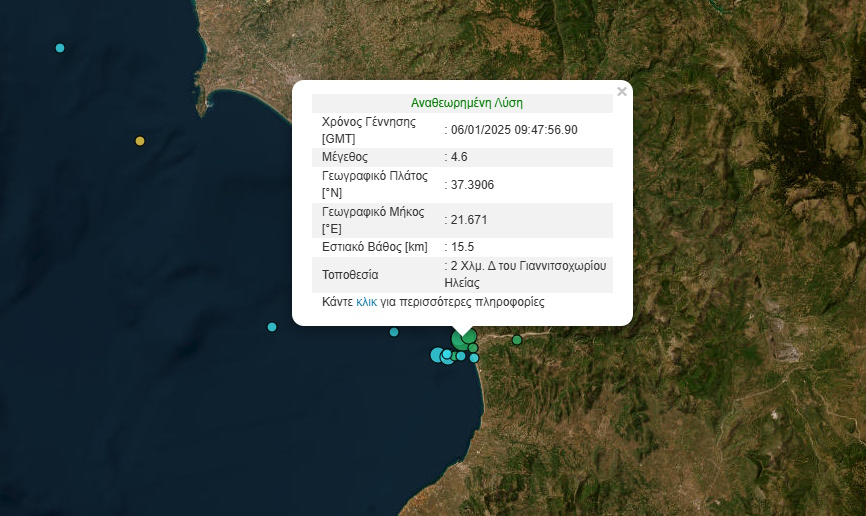
Task: Close the earthquake info popup
Action: [622, 92]
